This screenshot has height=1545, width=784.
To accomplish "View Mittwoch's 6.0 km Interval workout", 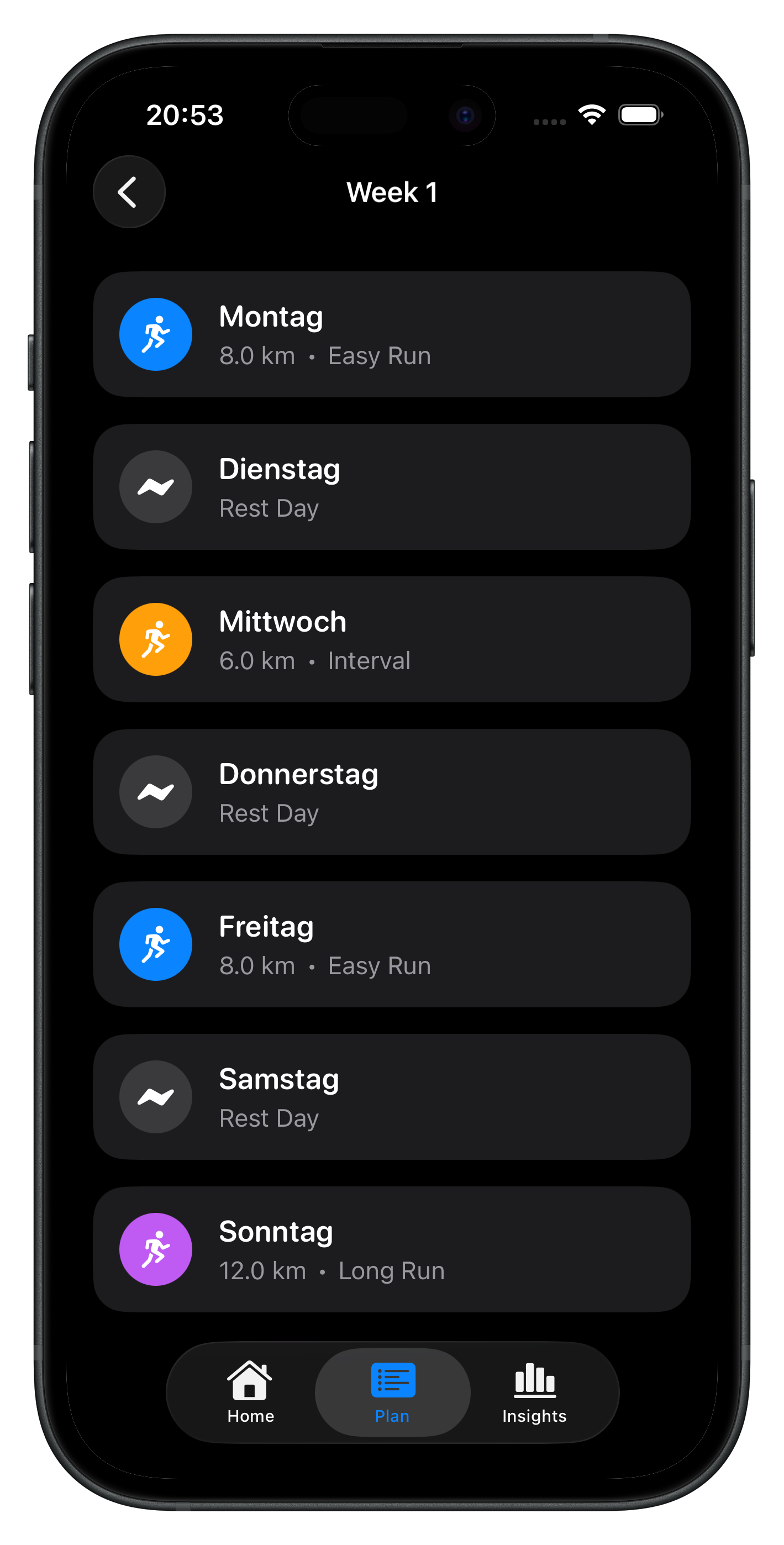I will point(391,639).
